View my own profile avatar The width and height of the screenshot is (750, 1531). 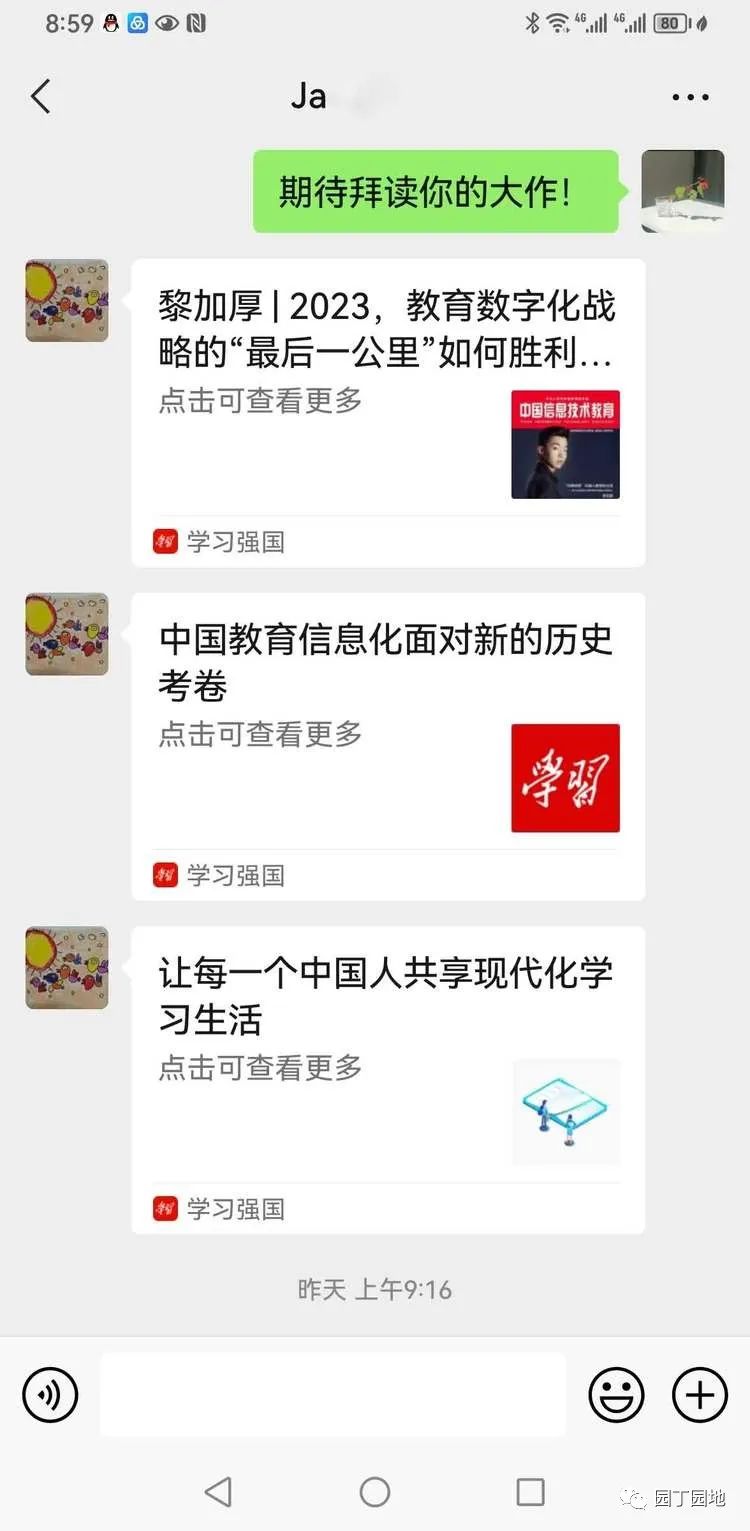(x=683, y=191)
